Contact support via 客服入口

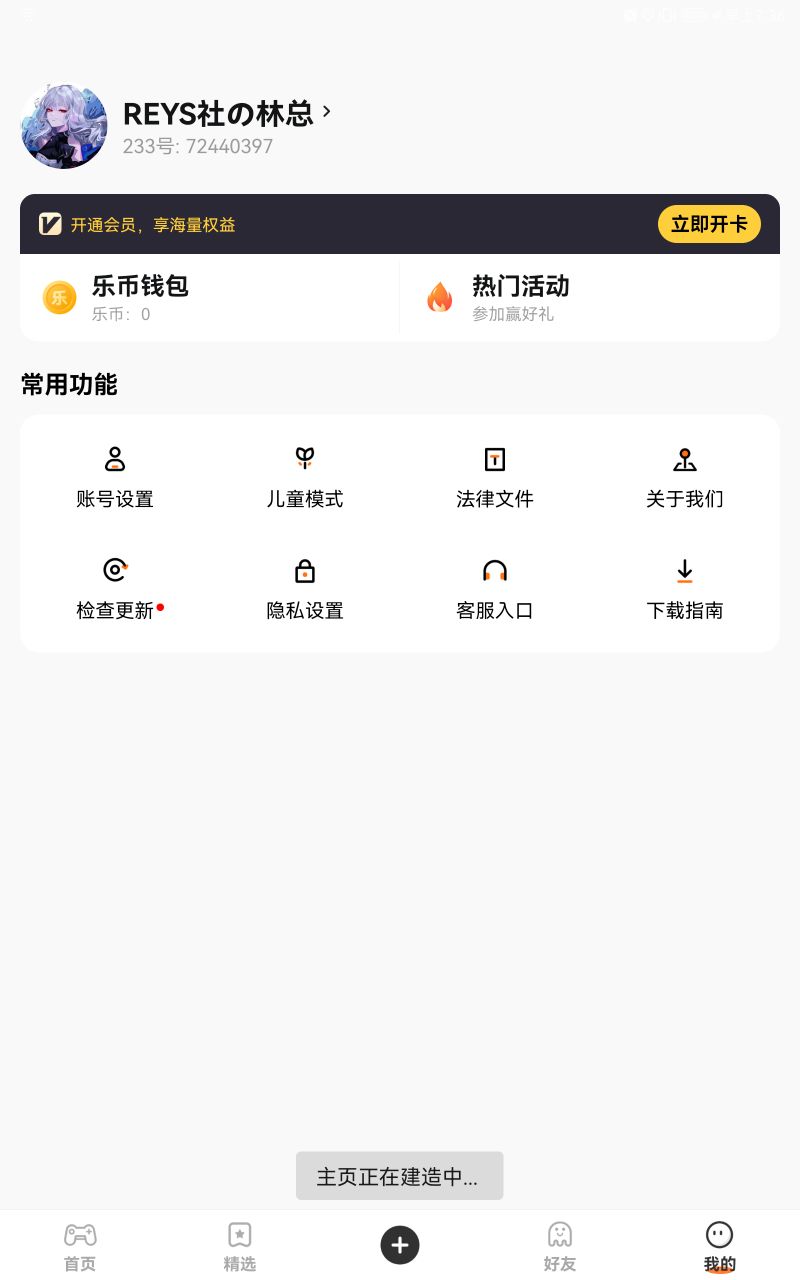(x=495, y=590)
